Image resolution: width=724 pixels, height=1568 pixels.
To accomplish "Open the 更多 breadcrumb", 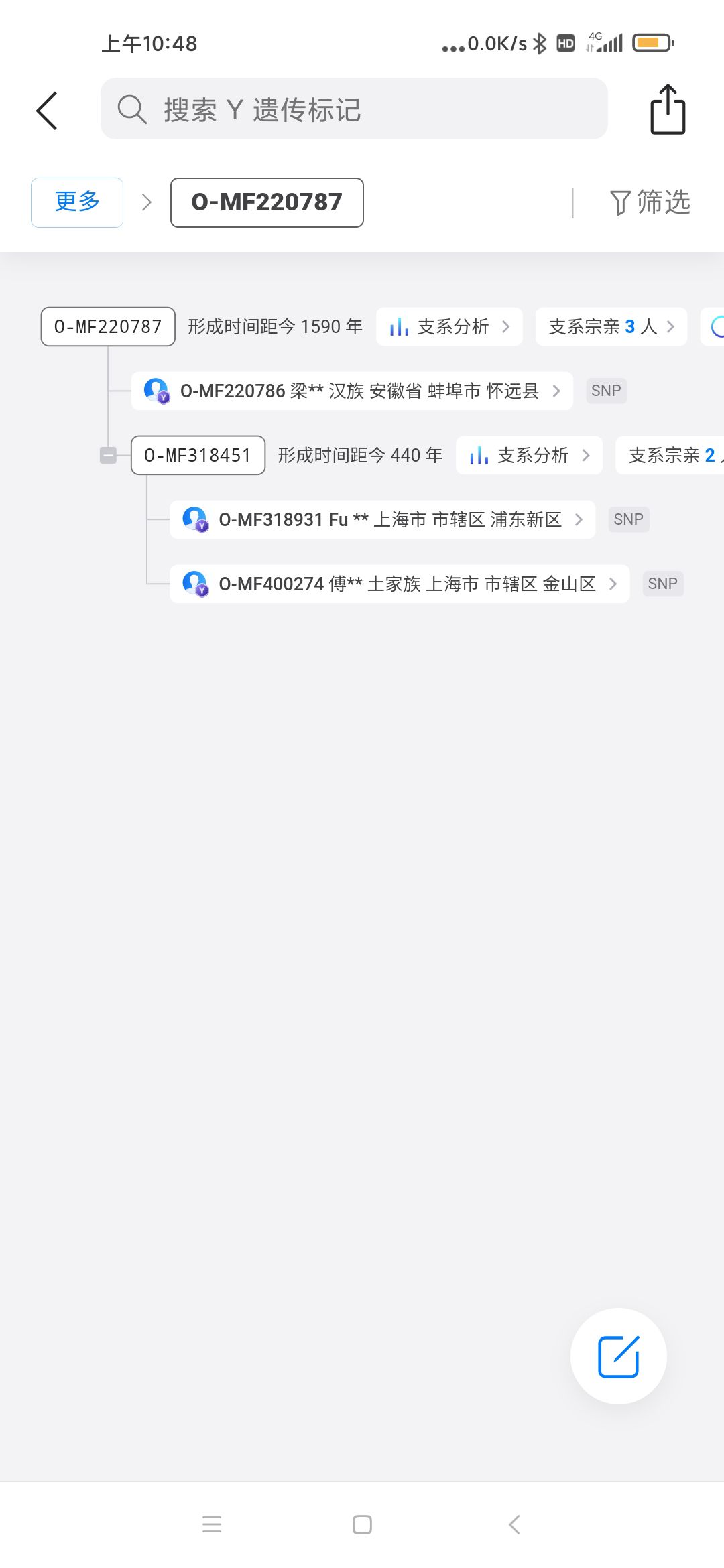I will [77, 202].
